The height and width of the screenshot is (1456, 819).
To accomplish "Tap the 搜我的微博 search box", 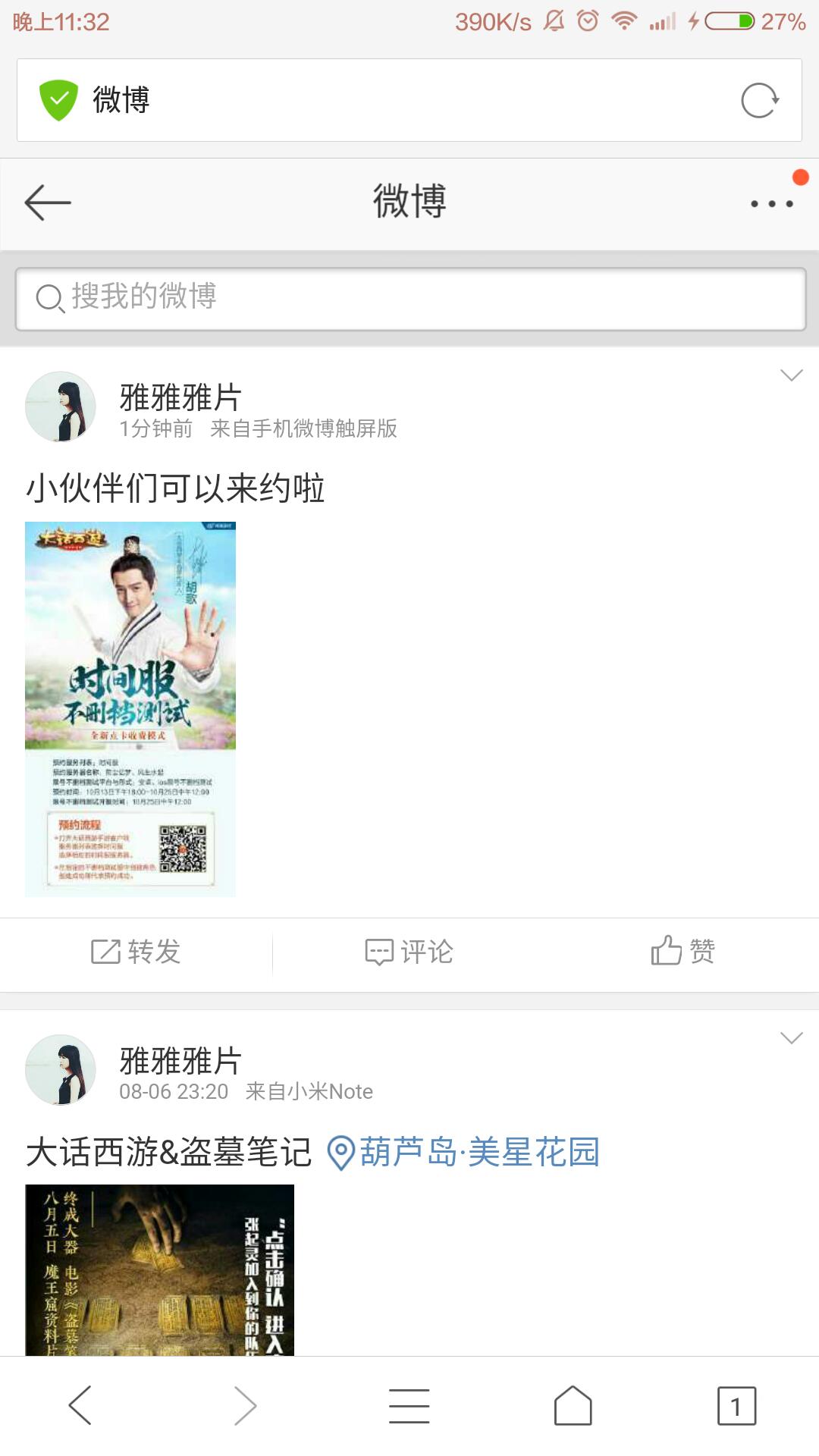I will [410, 298].
